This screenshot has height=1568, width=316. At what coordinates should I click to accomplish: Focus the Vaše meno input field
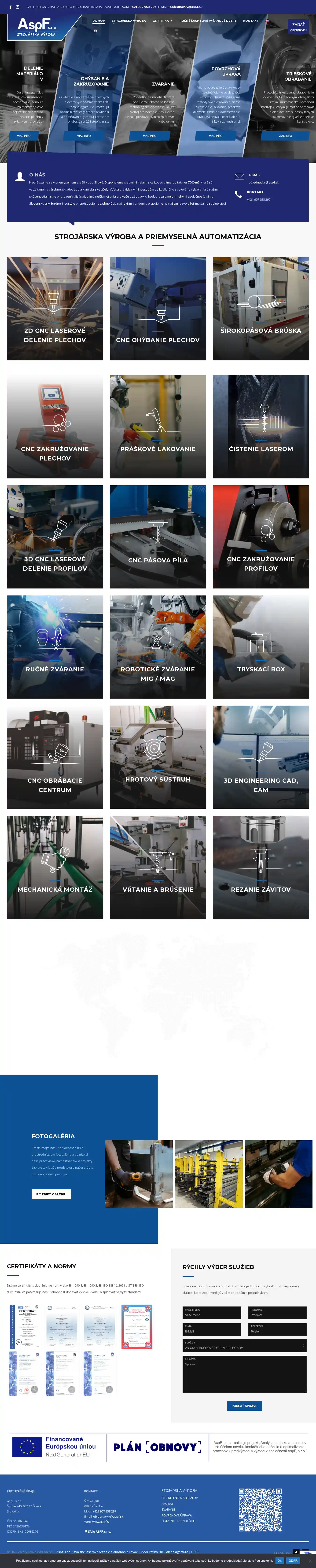[211, 1315]
